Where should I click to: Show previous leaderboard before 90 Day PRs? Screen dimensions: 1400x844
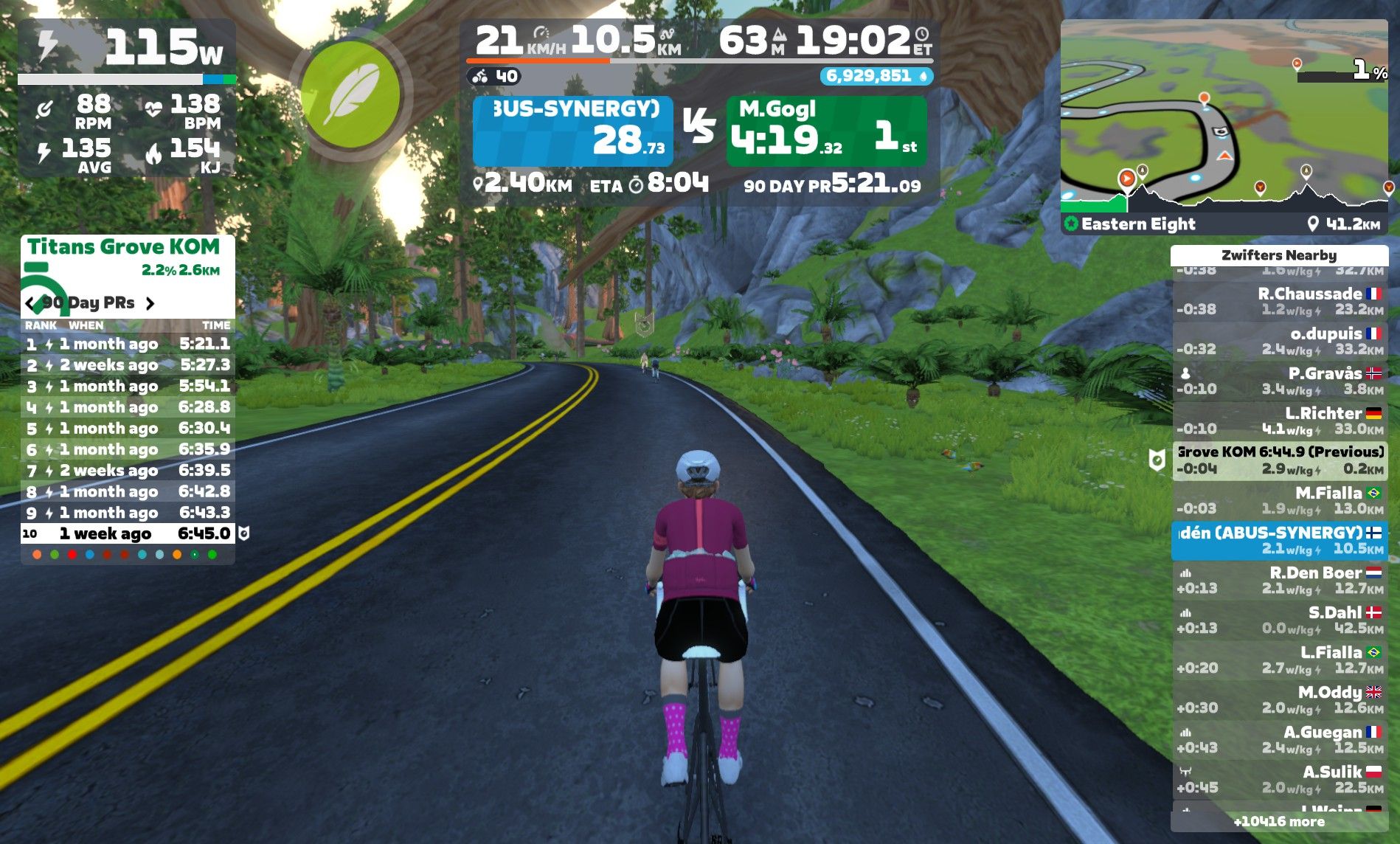[30, 303]
